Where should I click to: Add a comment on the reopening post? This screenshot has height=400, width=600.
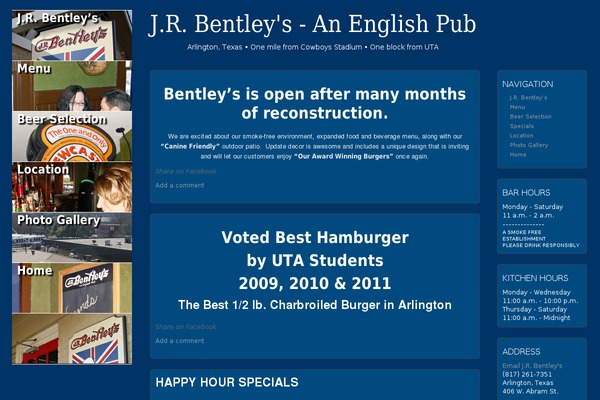180,185
